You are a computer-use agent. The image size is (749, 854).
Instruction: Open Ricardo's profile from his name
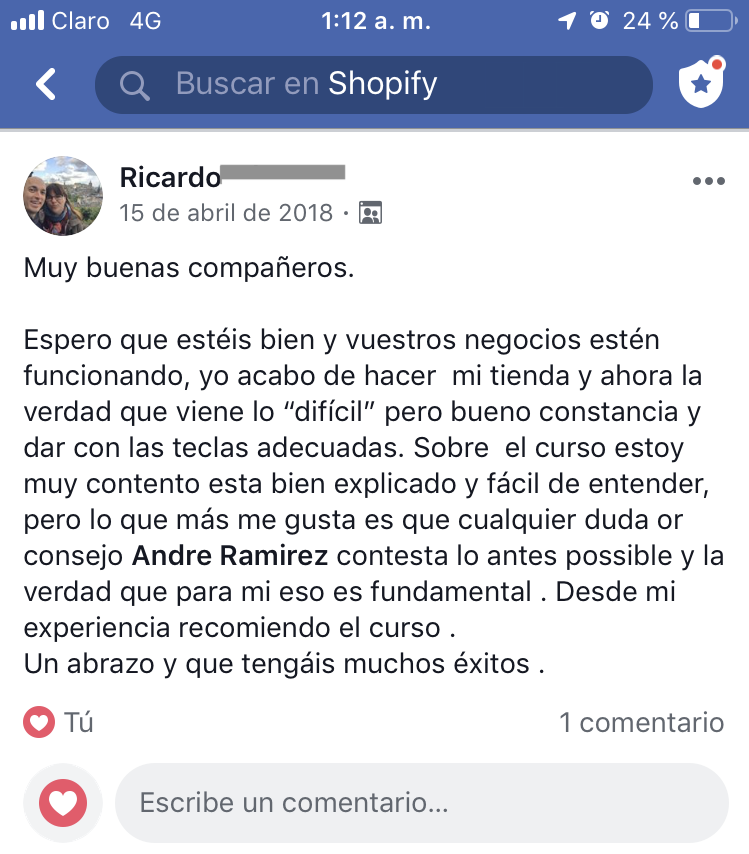[x=170, y=178]
